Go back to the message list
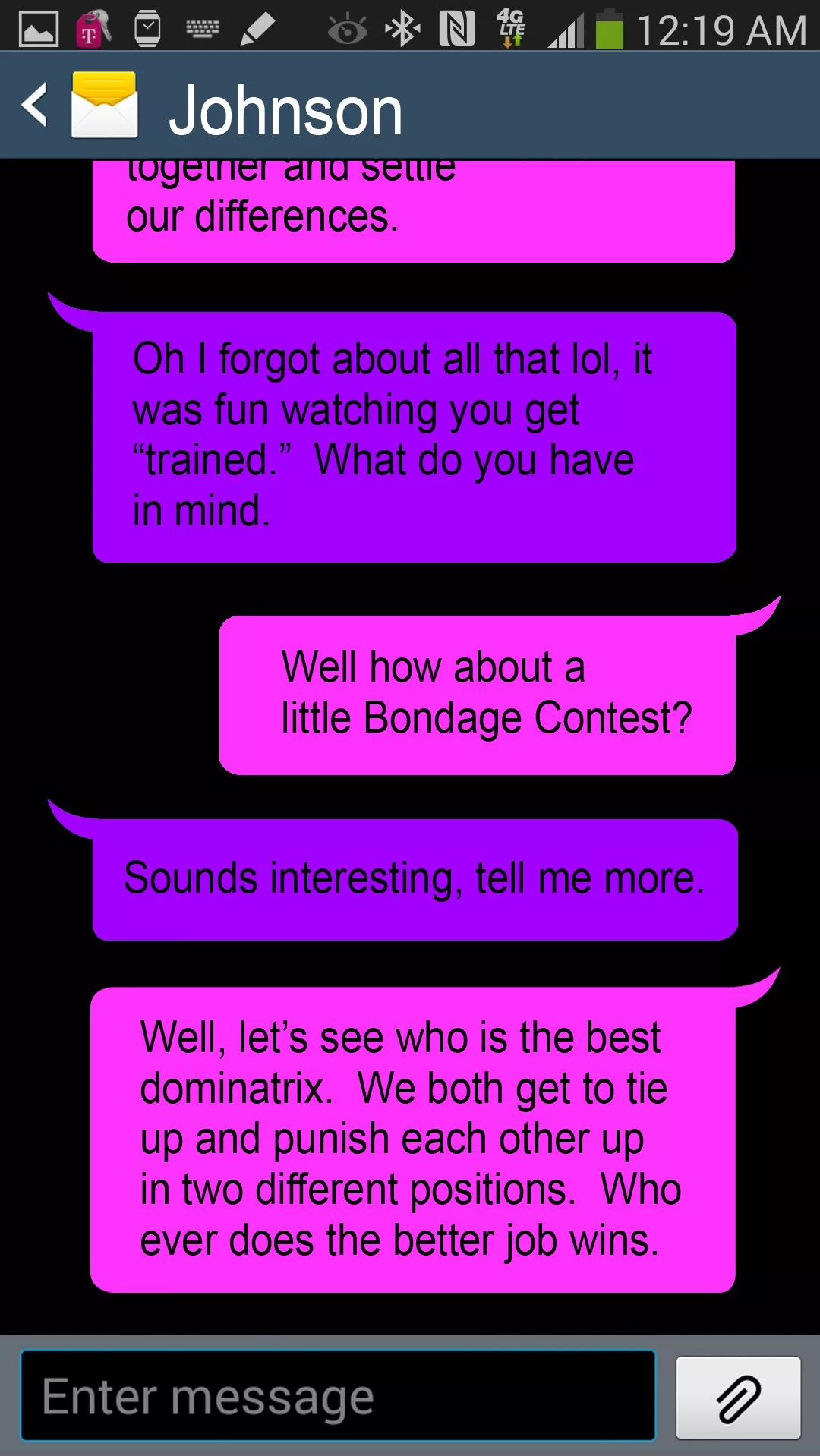Viewport: 820px width, 1456px height. click(35, 105)
